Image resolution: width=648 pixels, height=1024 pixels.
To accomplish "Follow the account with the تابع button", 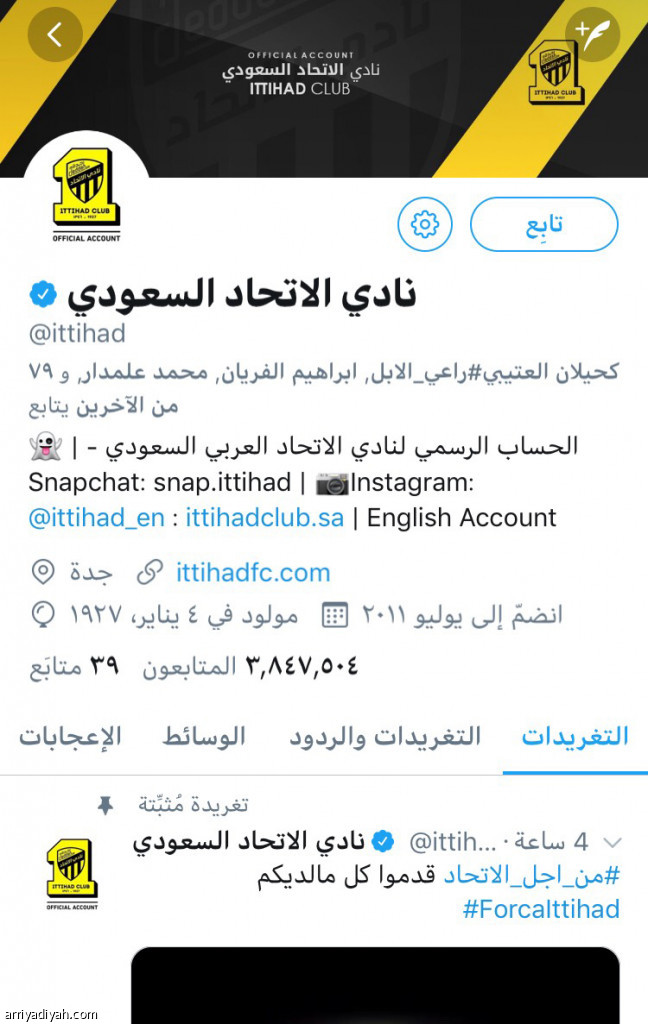I will click(x=544, y=224).
